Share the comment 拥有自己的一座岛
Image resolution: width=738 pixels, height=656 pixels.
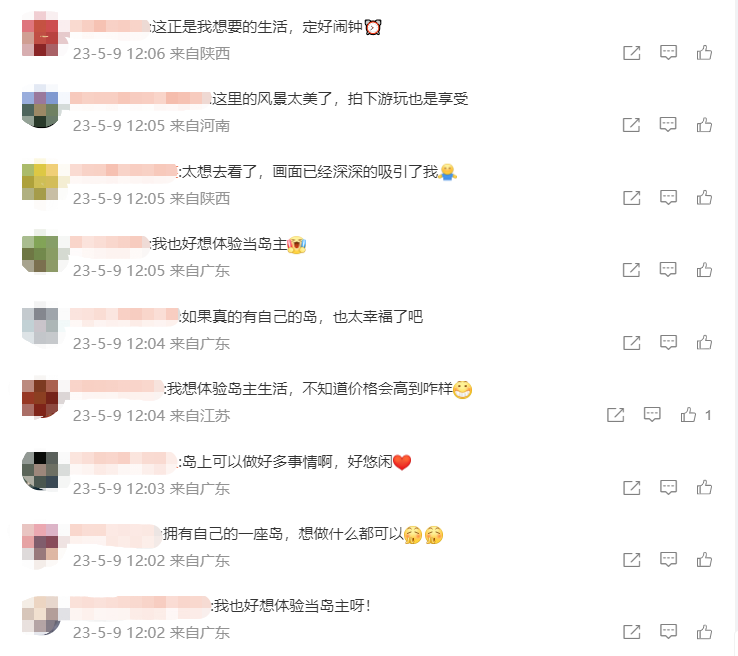click(x=631, y=560)
